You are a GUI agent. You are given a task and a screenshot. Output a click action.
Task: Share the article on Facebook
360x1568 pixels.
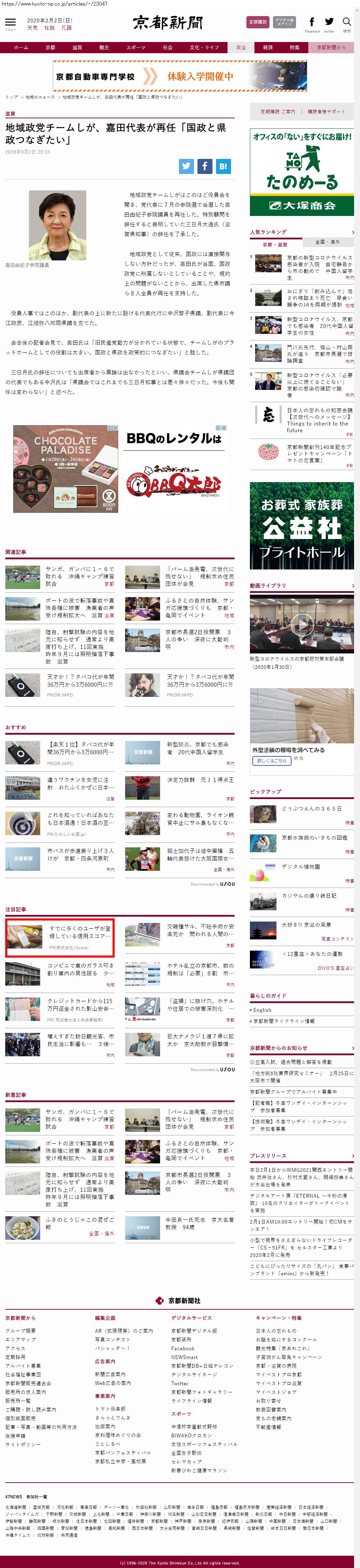pos(205,166)
